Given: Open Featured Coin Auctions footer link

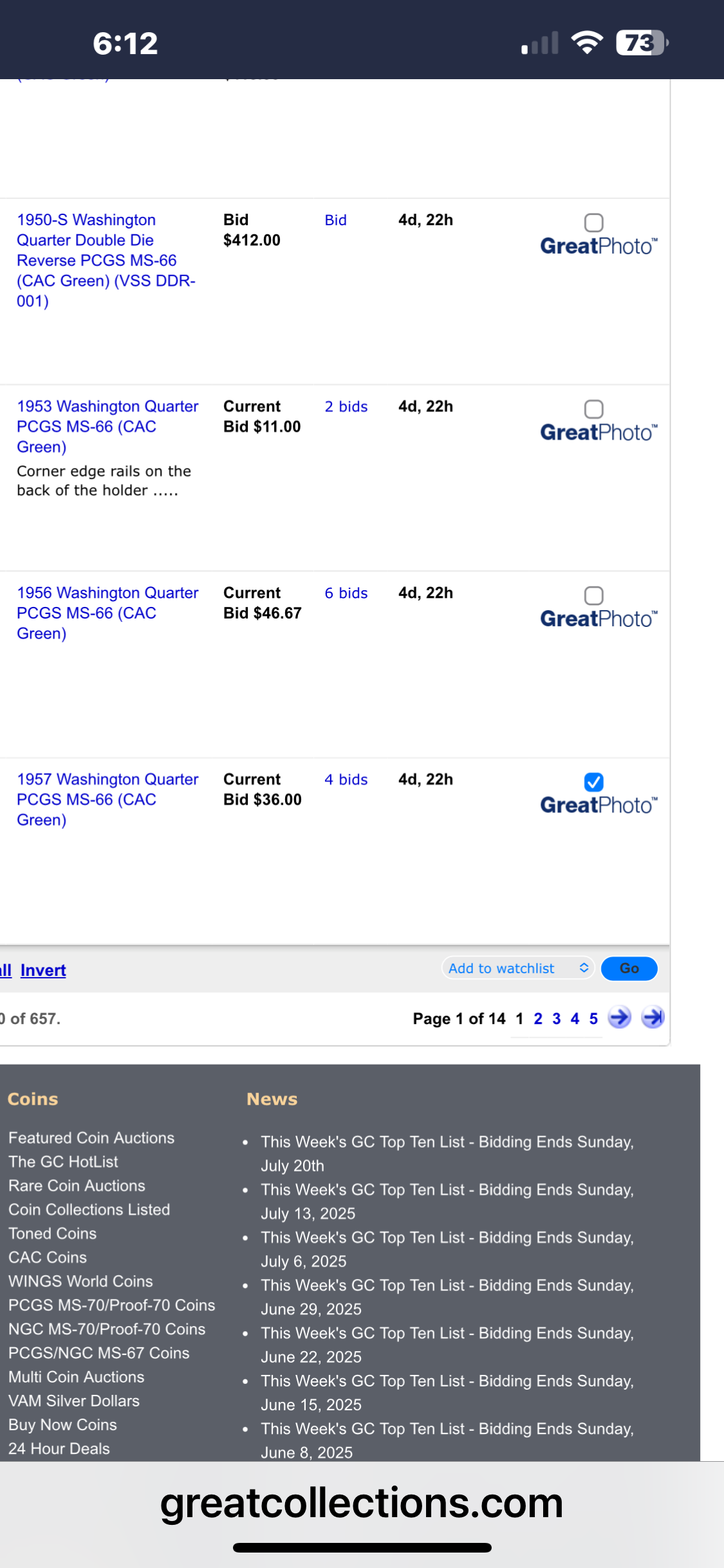Looking at the screenshot, I should [x=91, y=1138].
